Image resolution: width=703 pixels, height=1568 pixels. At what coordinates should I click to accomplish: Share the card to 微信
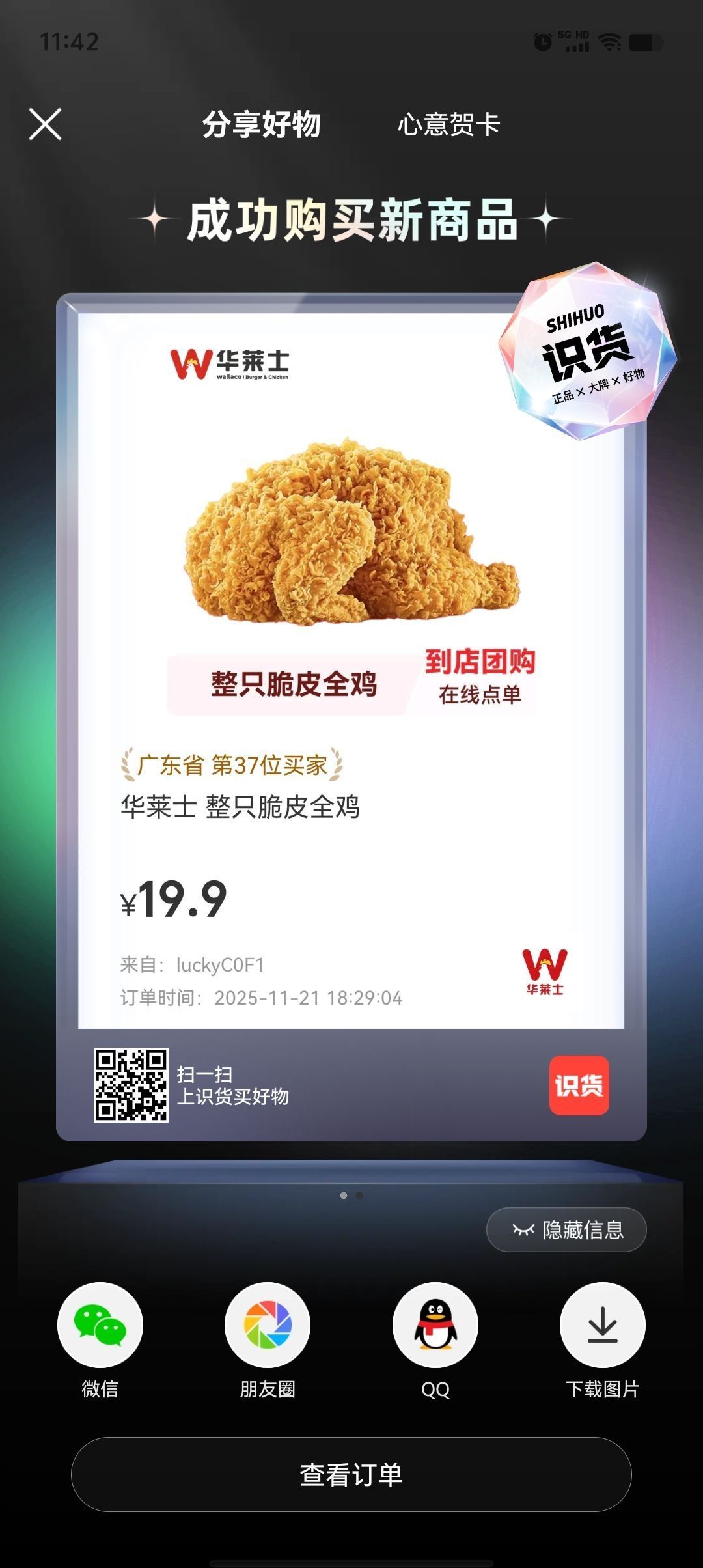click(x=100, y=1324)
